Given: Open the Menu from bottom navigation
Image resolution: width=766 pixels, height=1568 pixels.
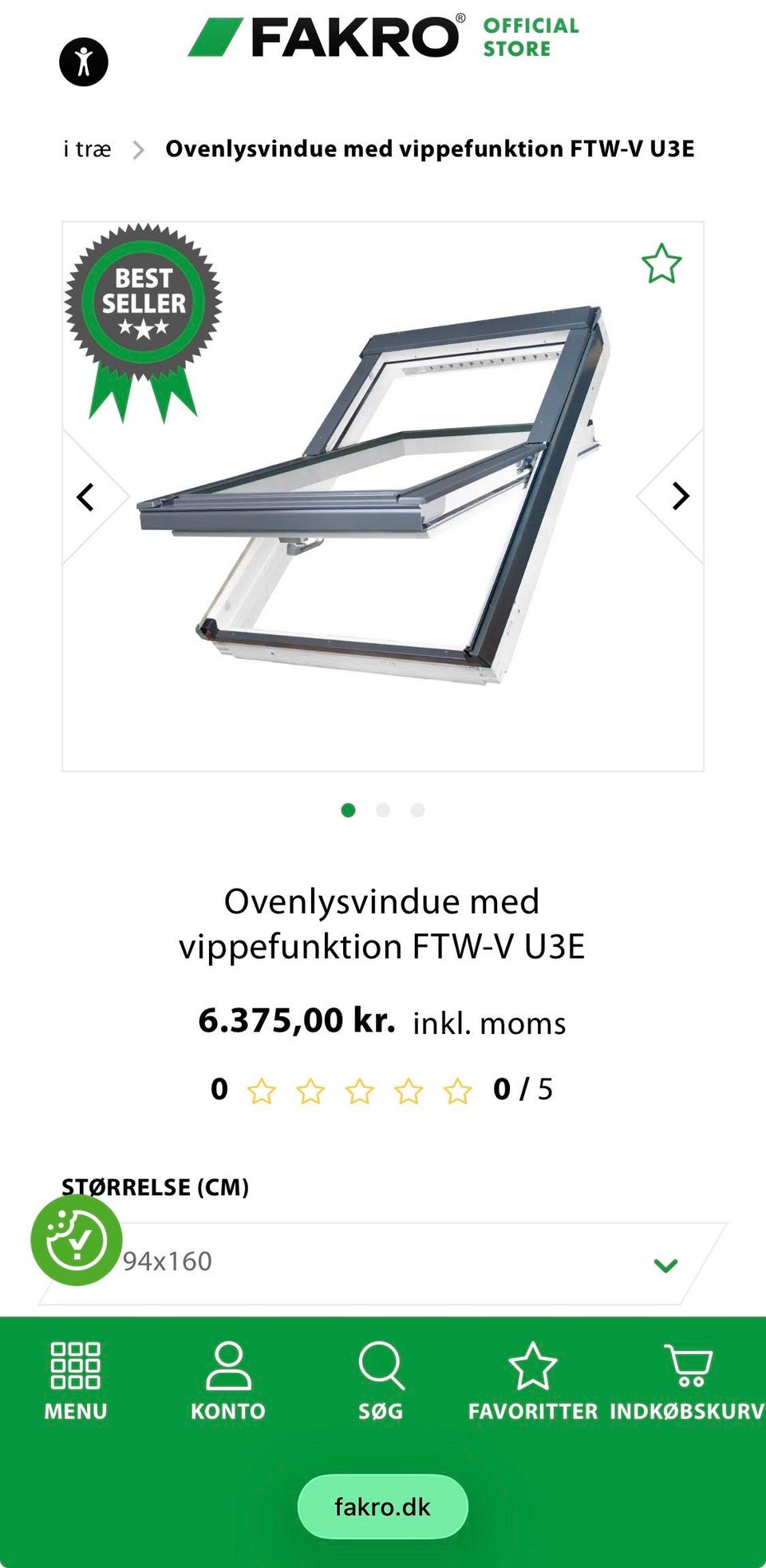Looking at the screenshot, I should (x=76, y=1373).
